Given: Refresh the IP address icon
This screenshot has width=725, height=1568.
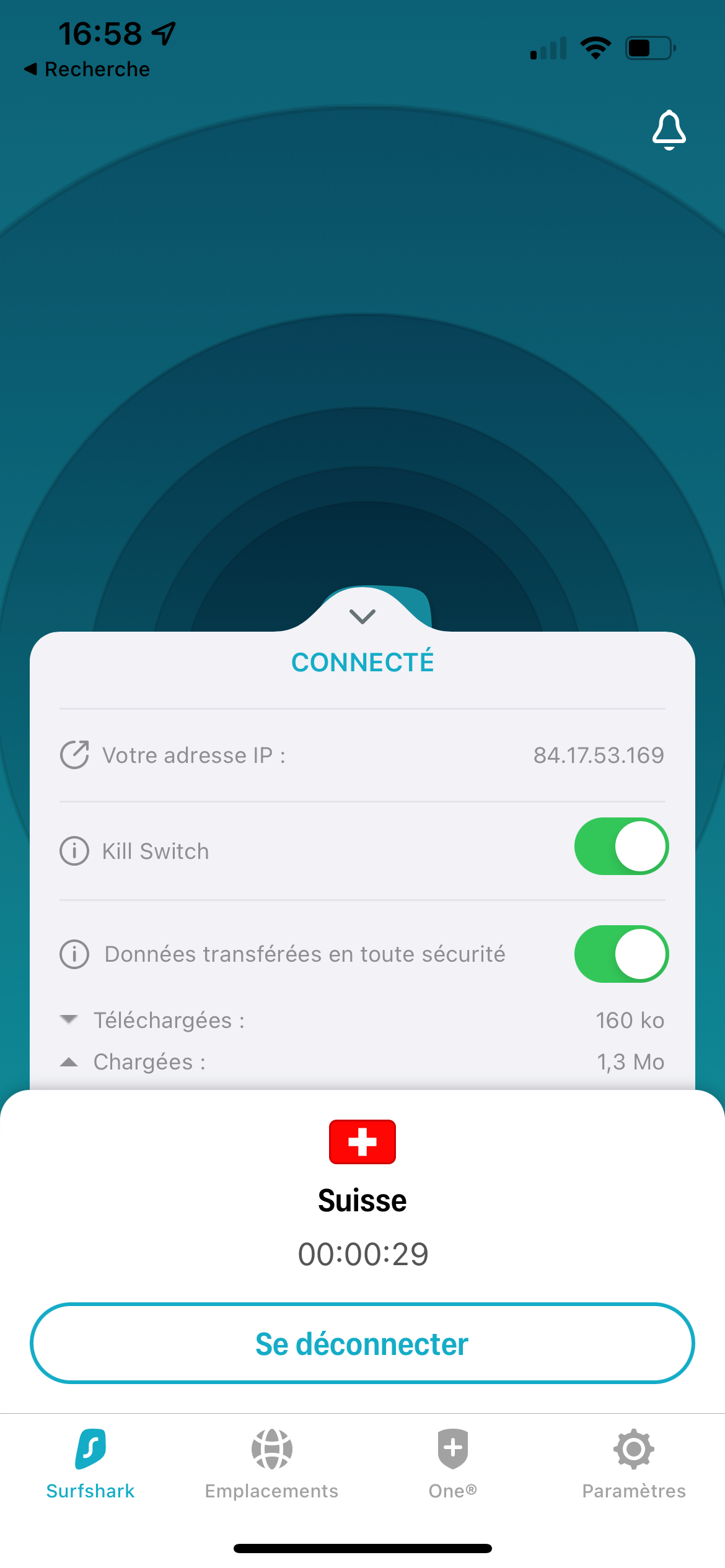Looking at the screenshot, I should (x=74, y=755).
